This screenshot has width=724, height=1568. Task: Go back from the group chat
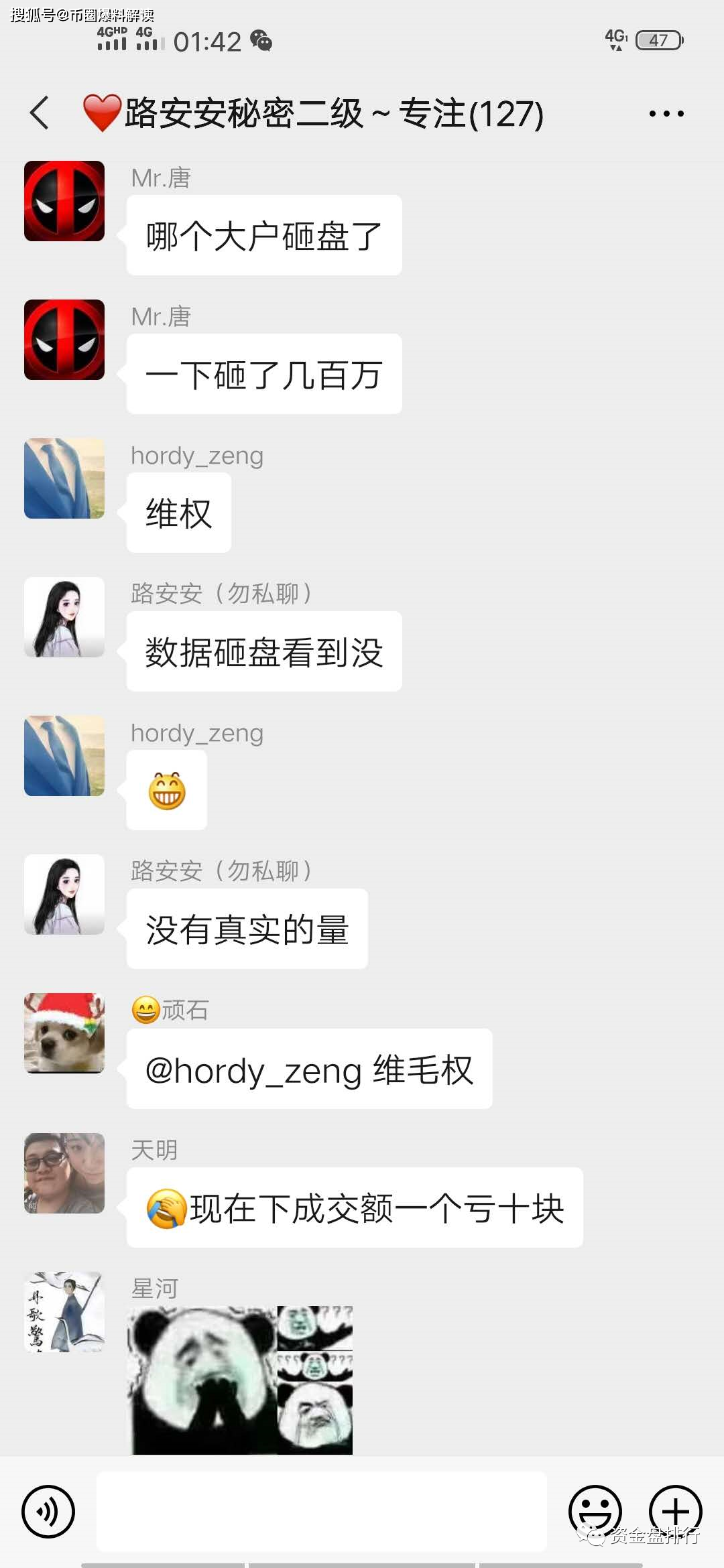[40, 113]
